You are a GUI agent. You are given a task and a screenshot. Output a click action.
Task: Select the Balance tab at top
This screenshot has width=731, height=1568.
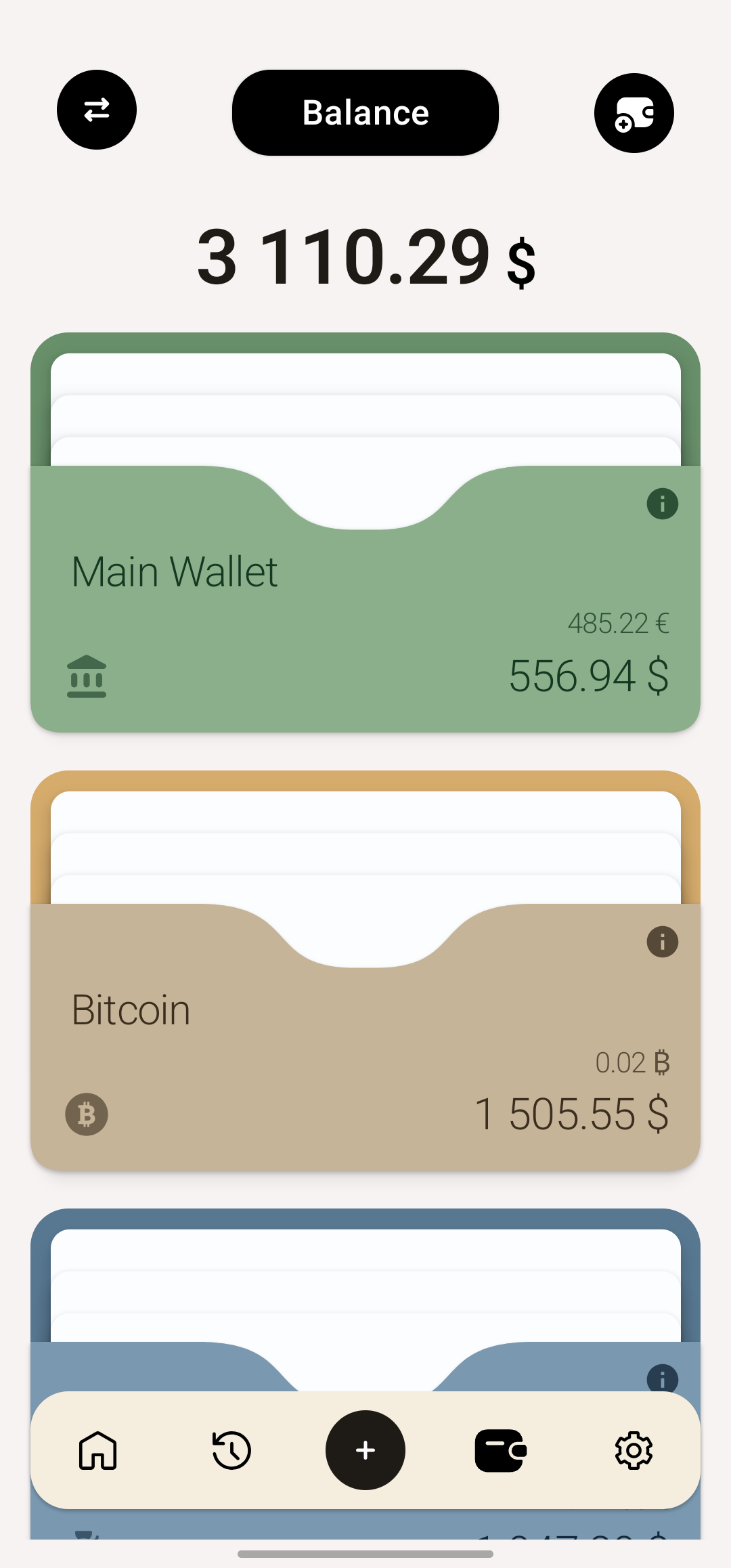pos(365,112)
